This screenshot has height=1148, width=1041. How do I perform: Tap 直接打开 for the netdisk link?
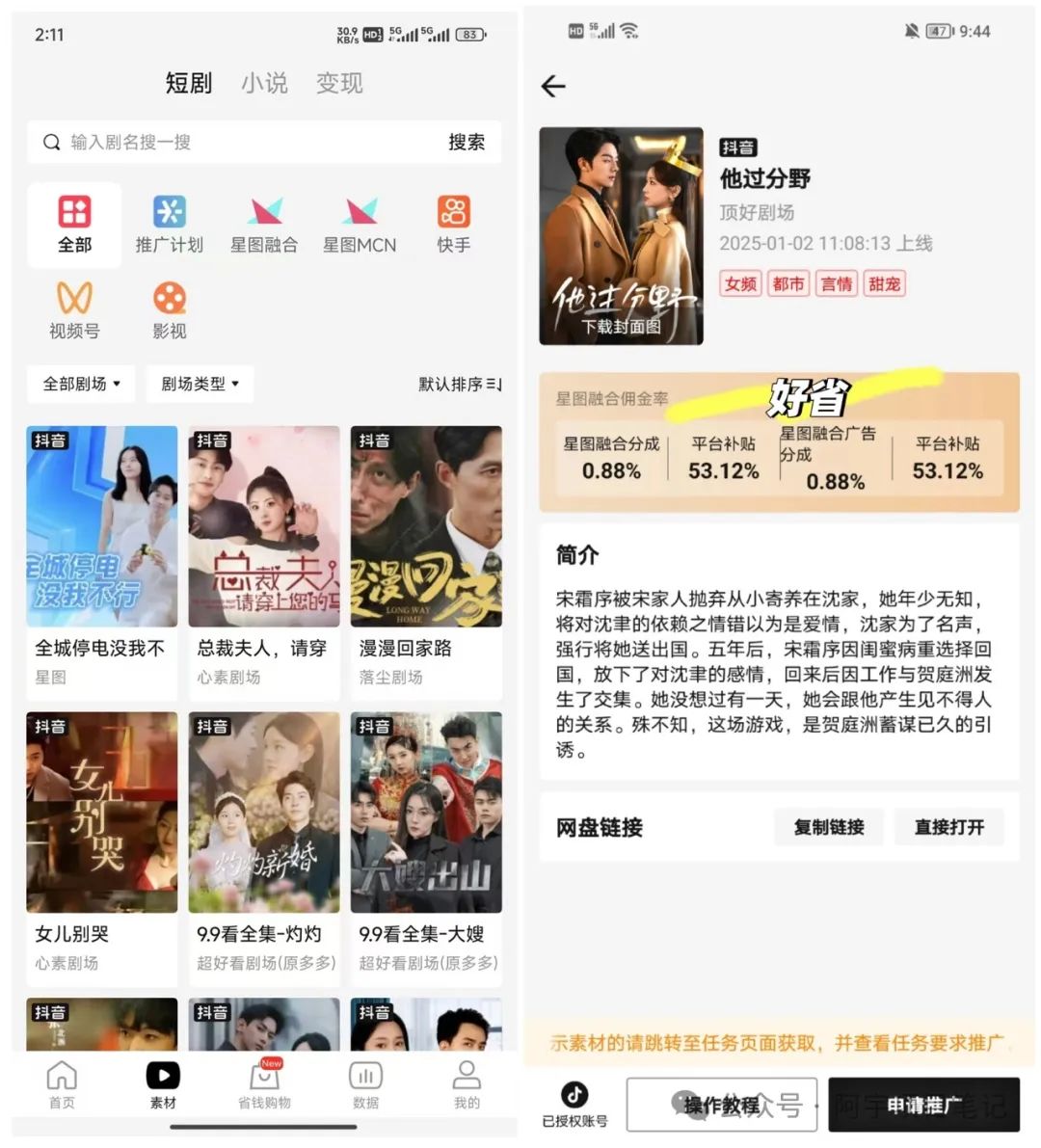948,827
